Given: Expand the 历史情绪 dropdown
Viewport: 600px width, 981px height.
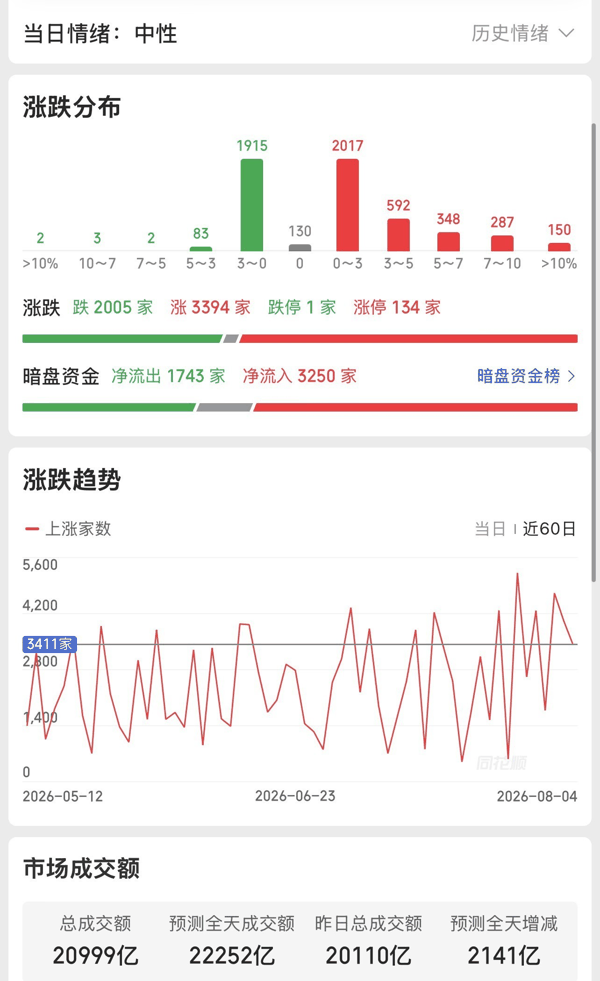Looking at the screenshot, I should 522,33.
